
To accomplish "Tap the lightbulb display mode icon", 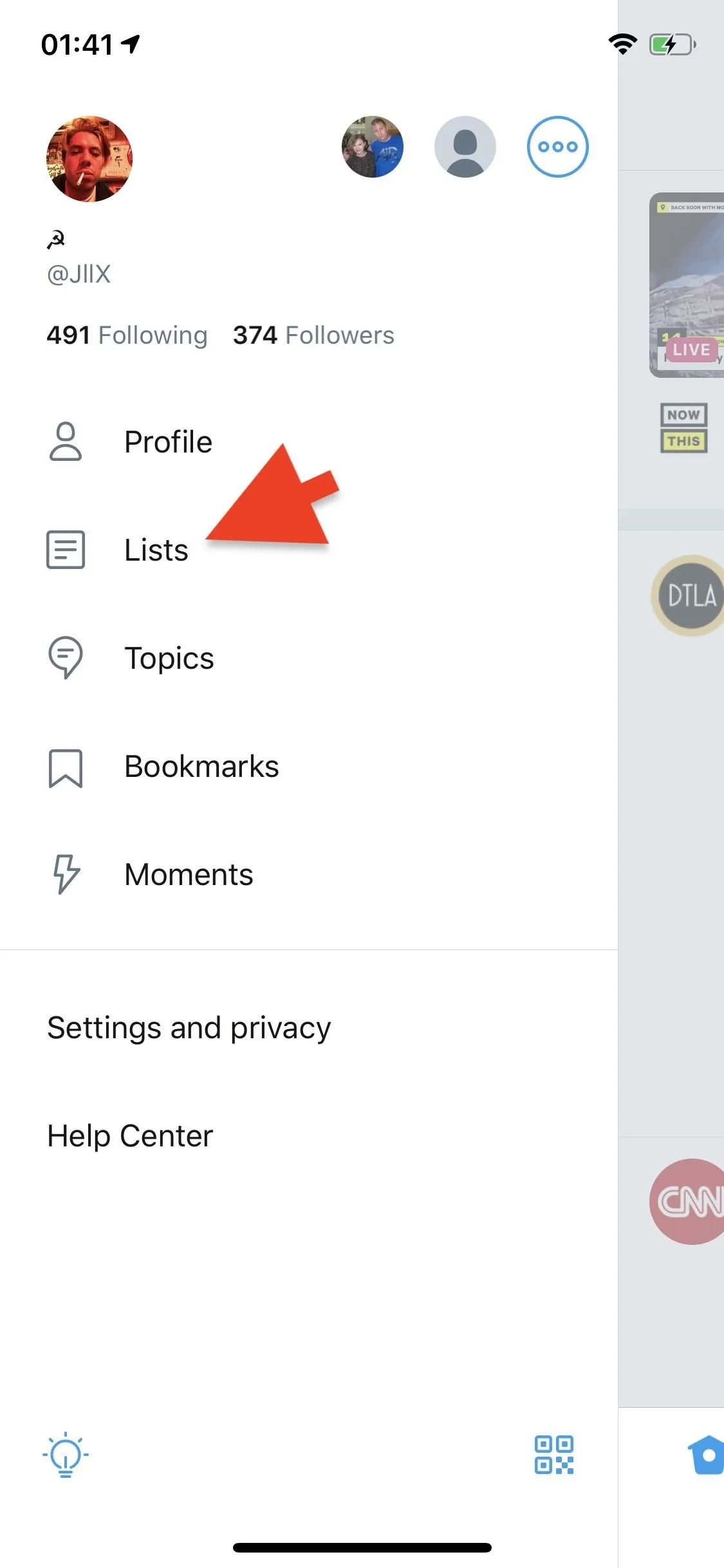I will coord(66,1455).
